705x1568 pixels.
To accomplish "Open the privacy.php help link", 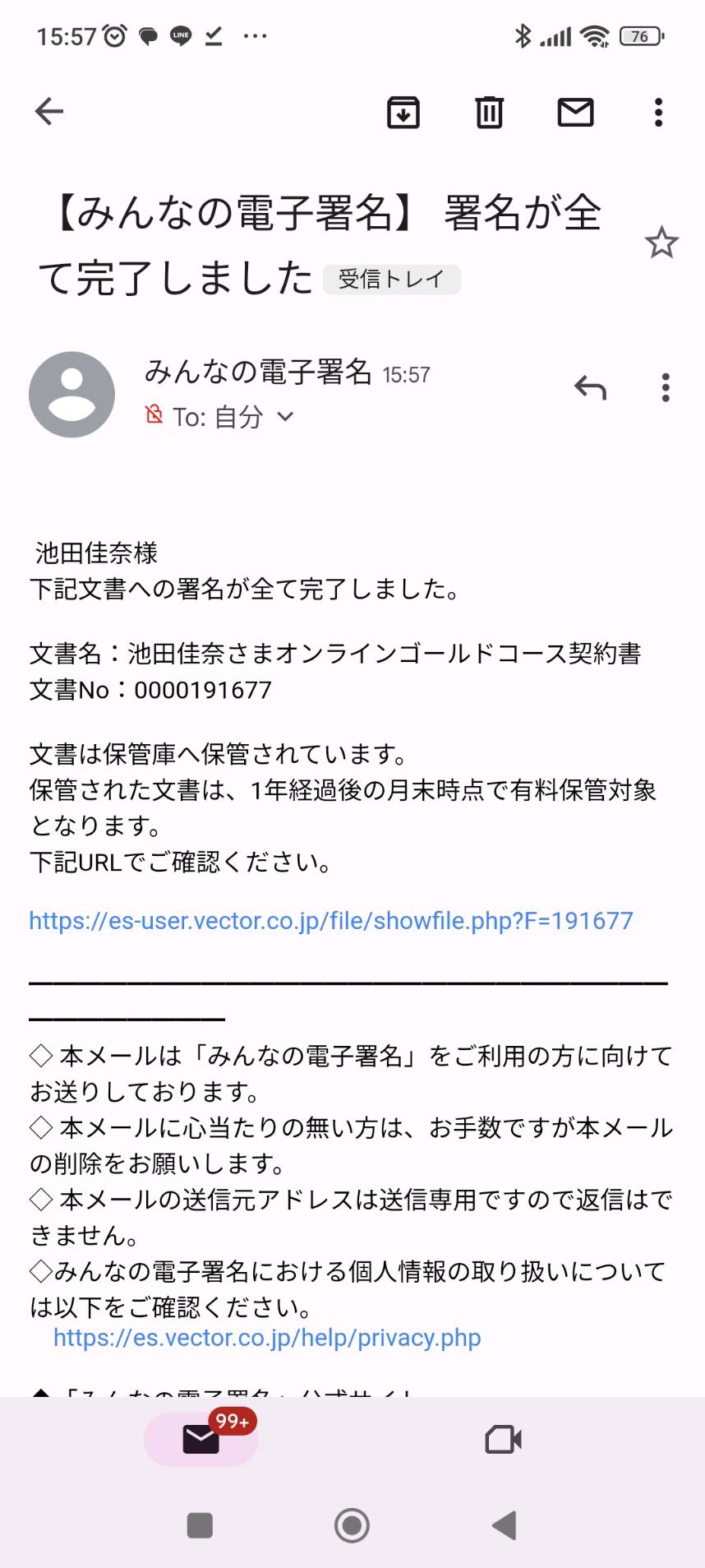I will tap(267, 1338).
